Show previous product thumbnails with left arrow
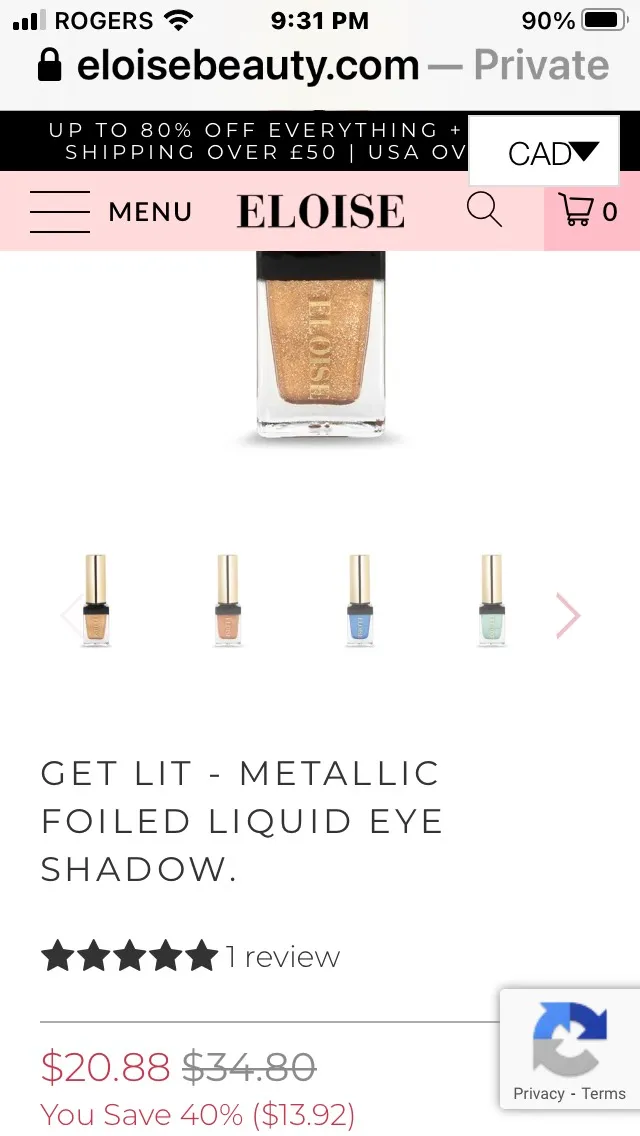 tap(70, 615)
